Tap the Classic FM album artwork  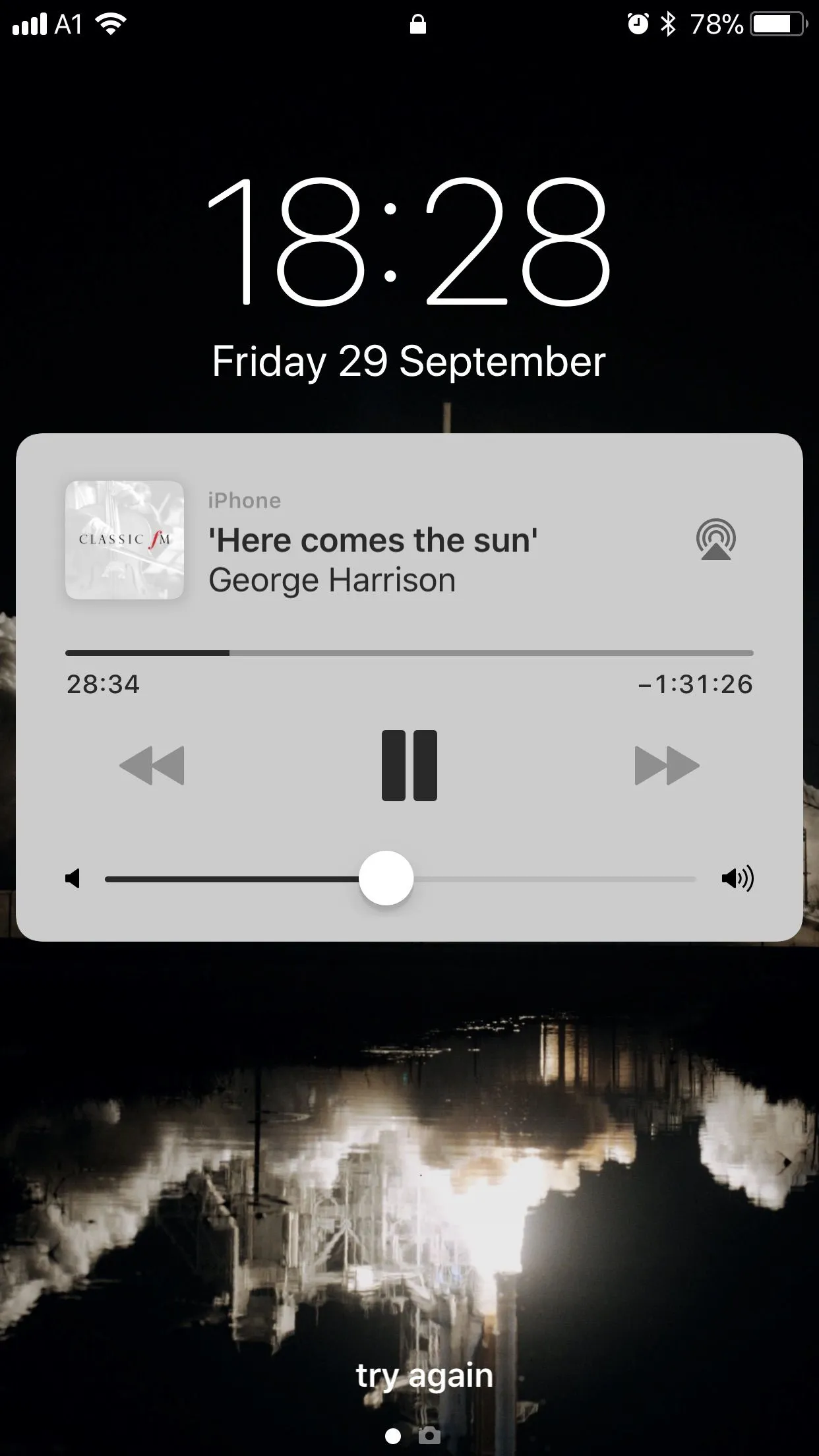pyautogui.click(x=125, y=539)
